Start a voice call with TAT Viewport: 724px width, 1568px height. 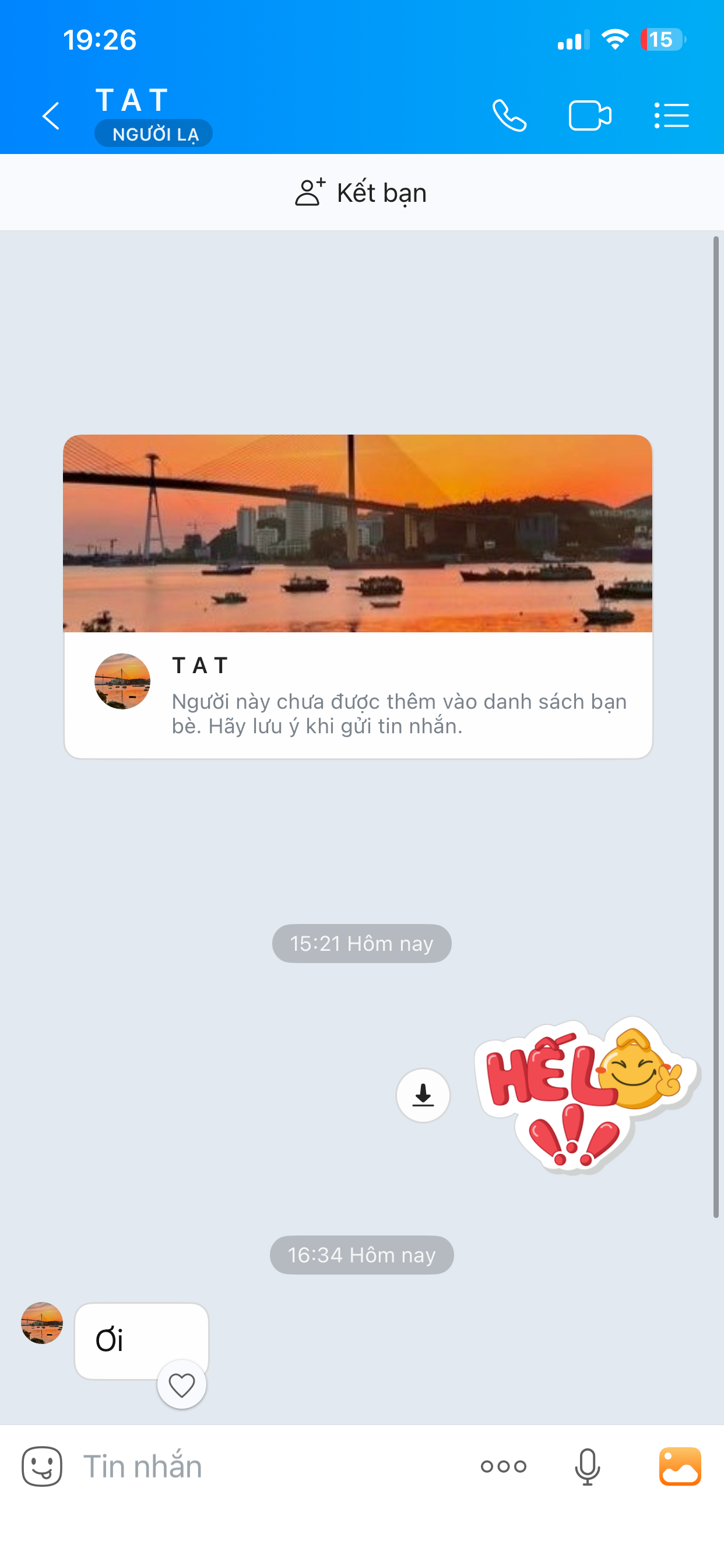pyautogui.click(x=509, y=116)
